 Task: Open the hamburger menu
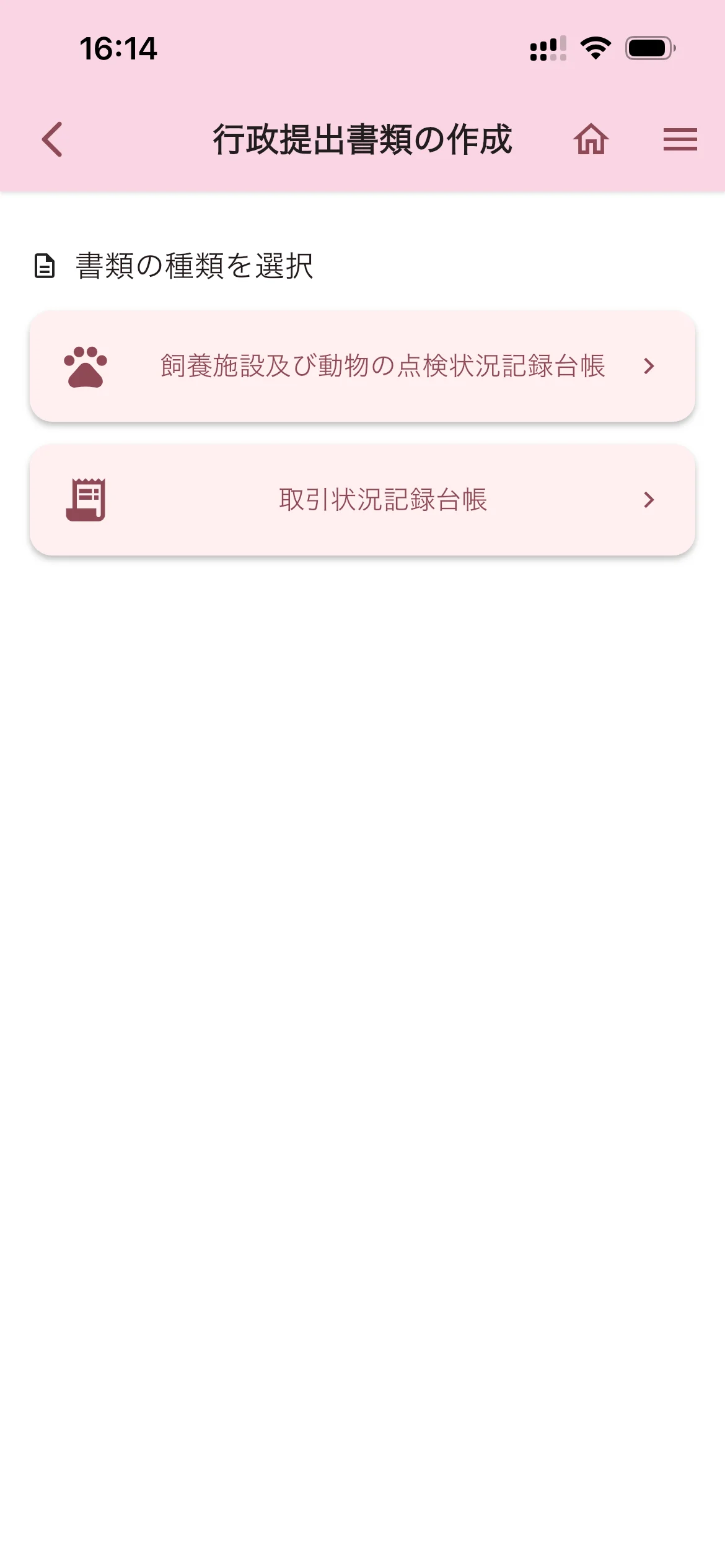click(x=680, y=139)
